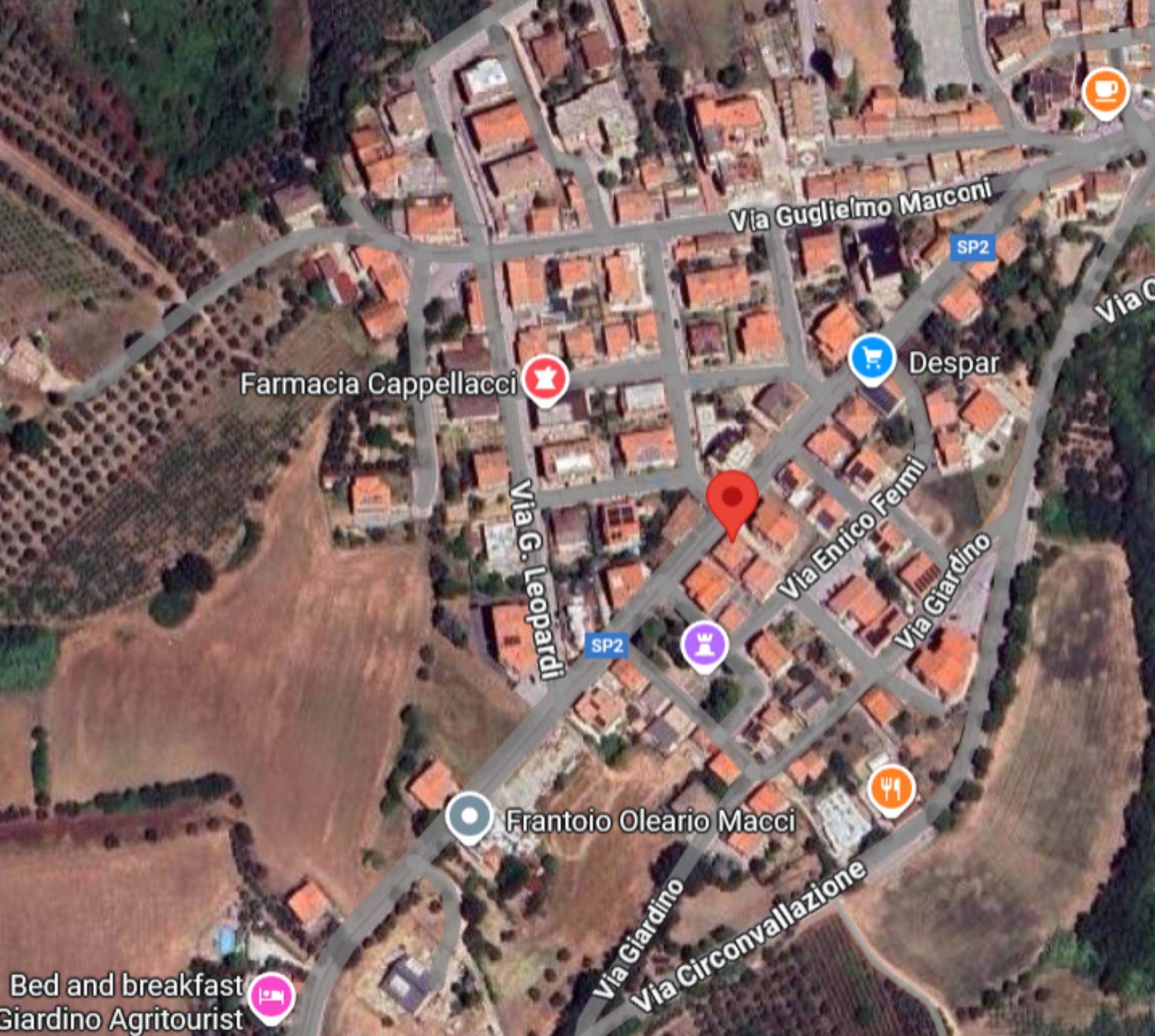
Task: Tap the Farmacia Cappellacci pharmacy marker
Action: pyautogui.click(x=545, y=380)
